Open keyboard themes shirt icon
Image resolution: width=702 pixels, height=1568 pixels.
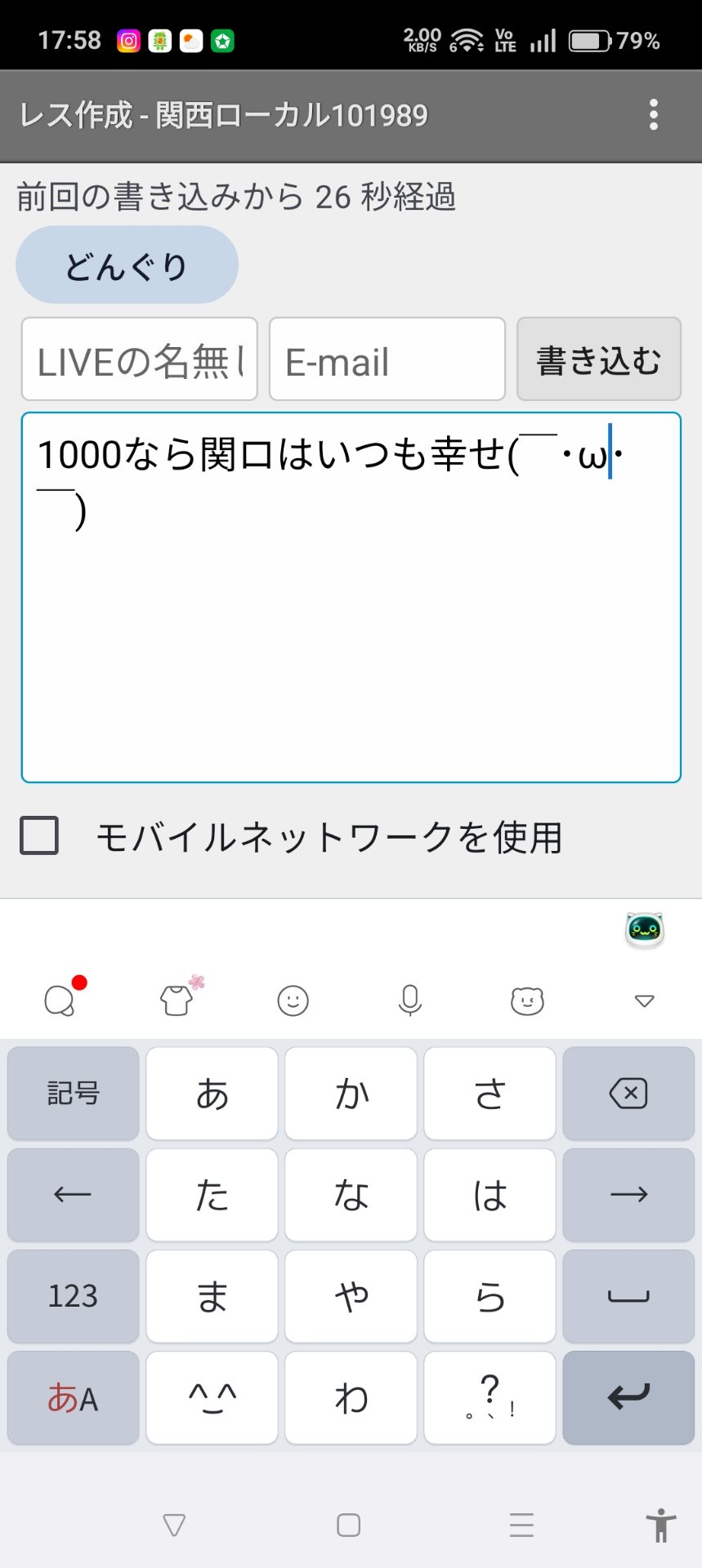tap(177, 1000)
